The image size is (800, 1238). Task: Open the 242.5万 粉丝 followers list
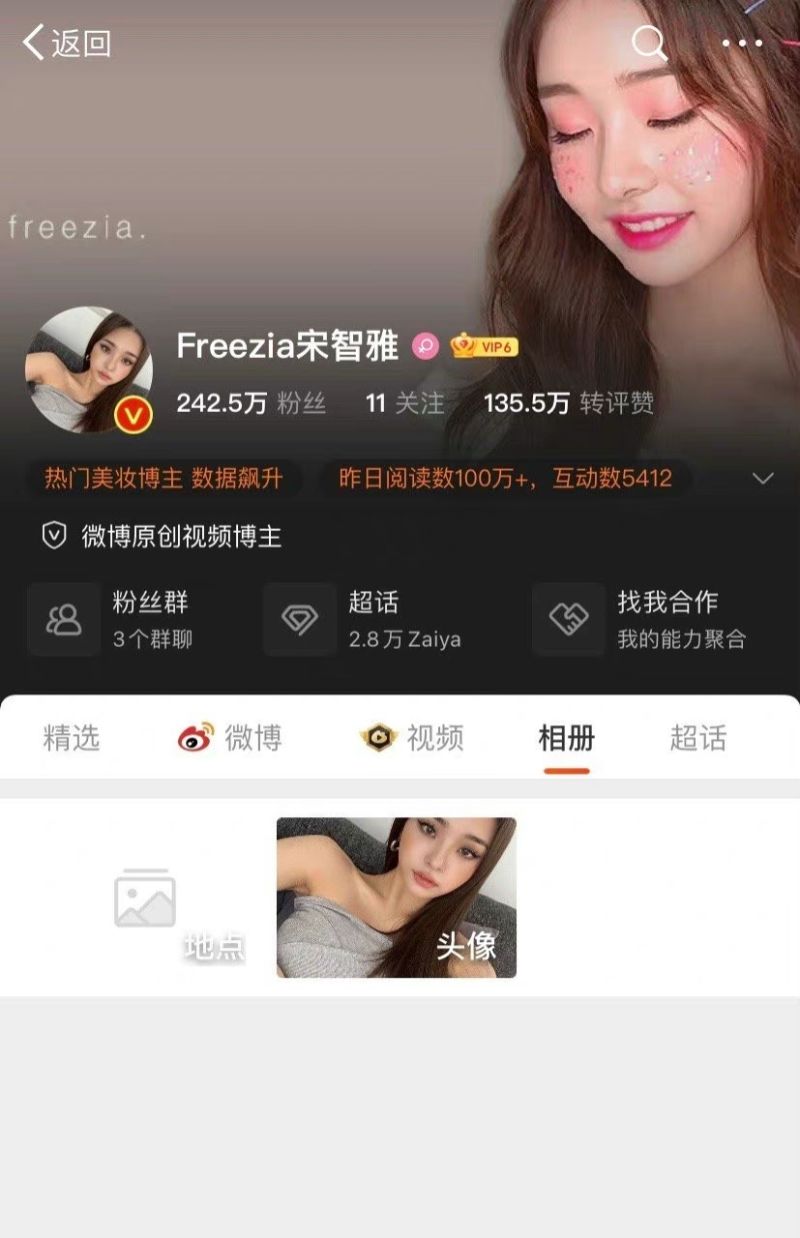(251, 403)
